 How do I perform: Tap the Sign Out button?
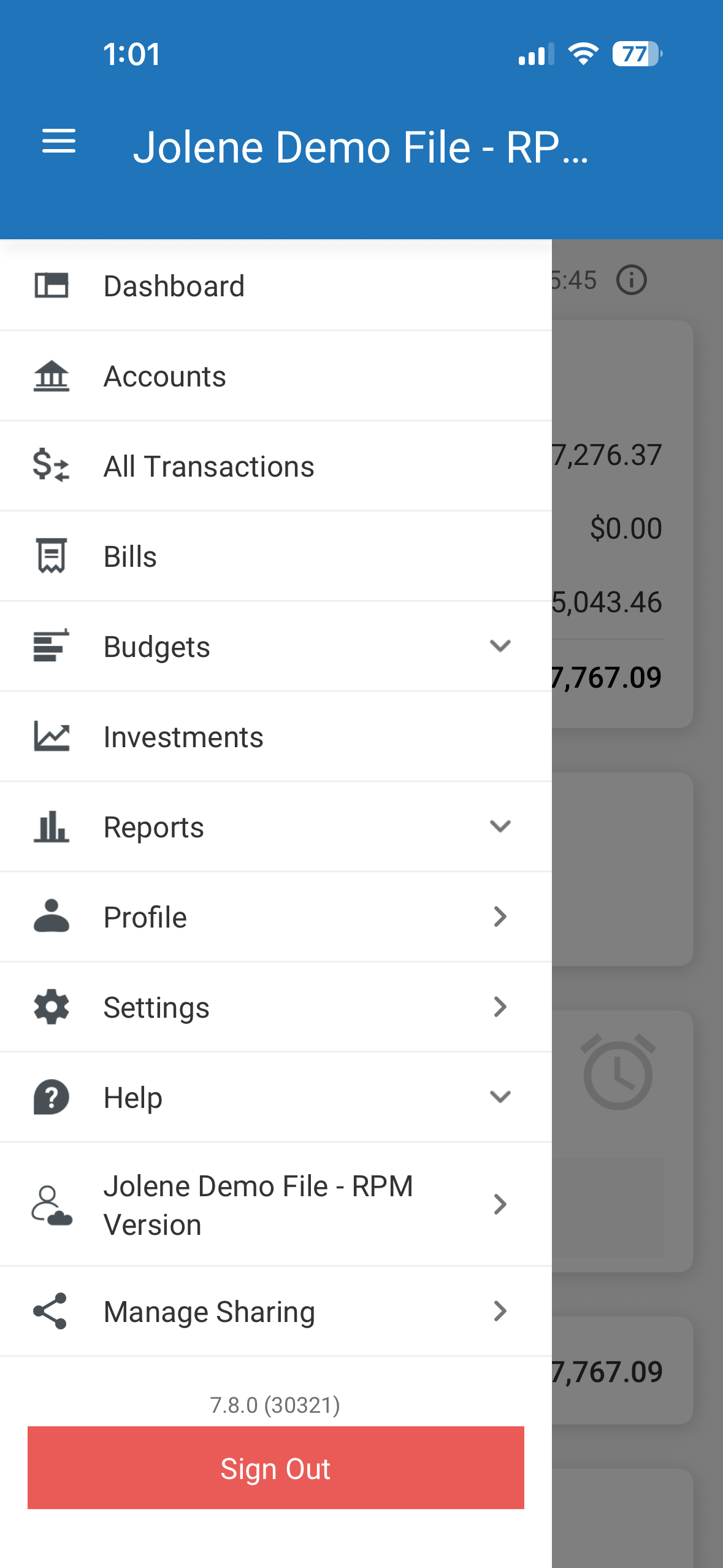coord(275,1469)
